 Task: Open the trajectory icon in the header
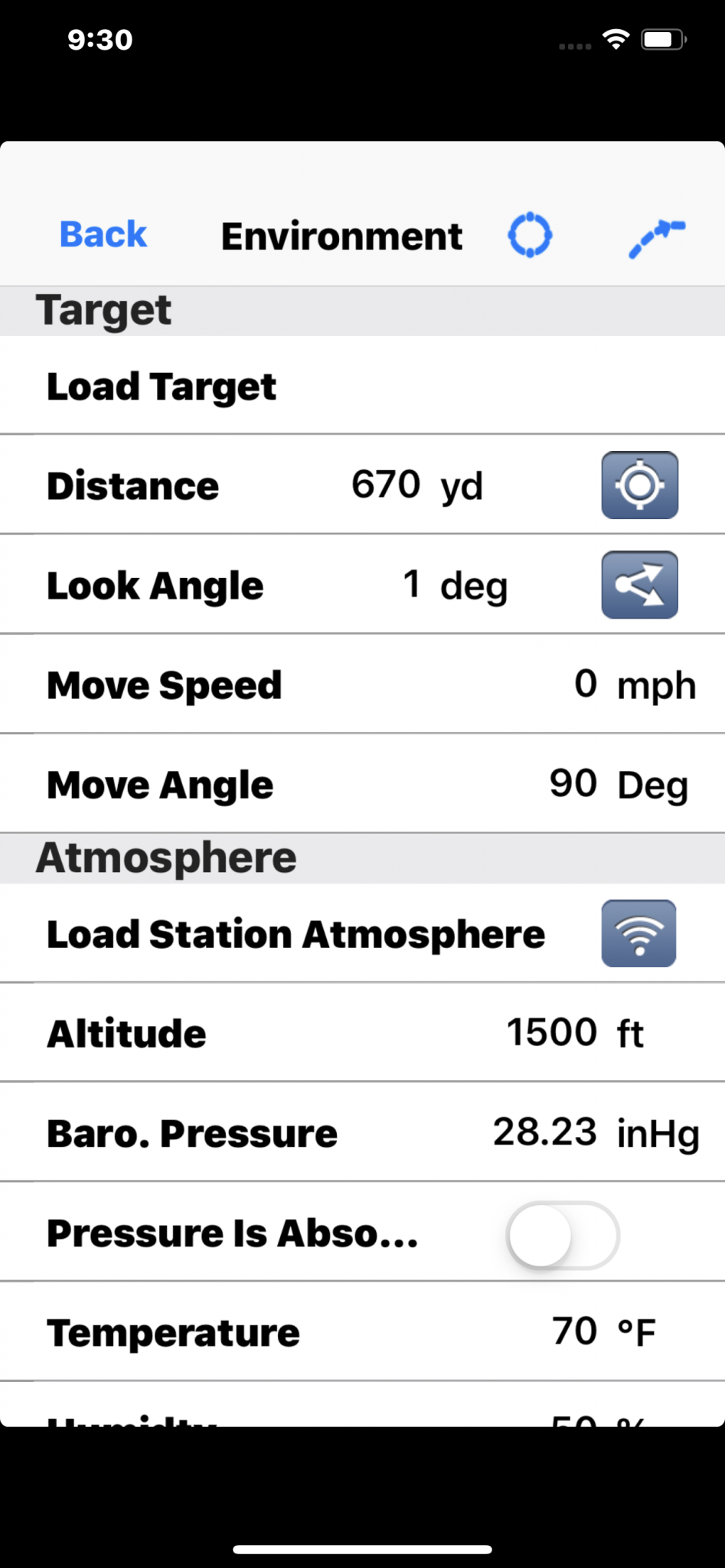(x=656, y=237)
